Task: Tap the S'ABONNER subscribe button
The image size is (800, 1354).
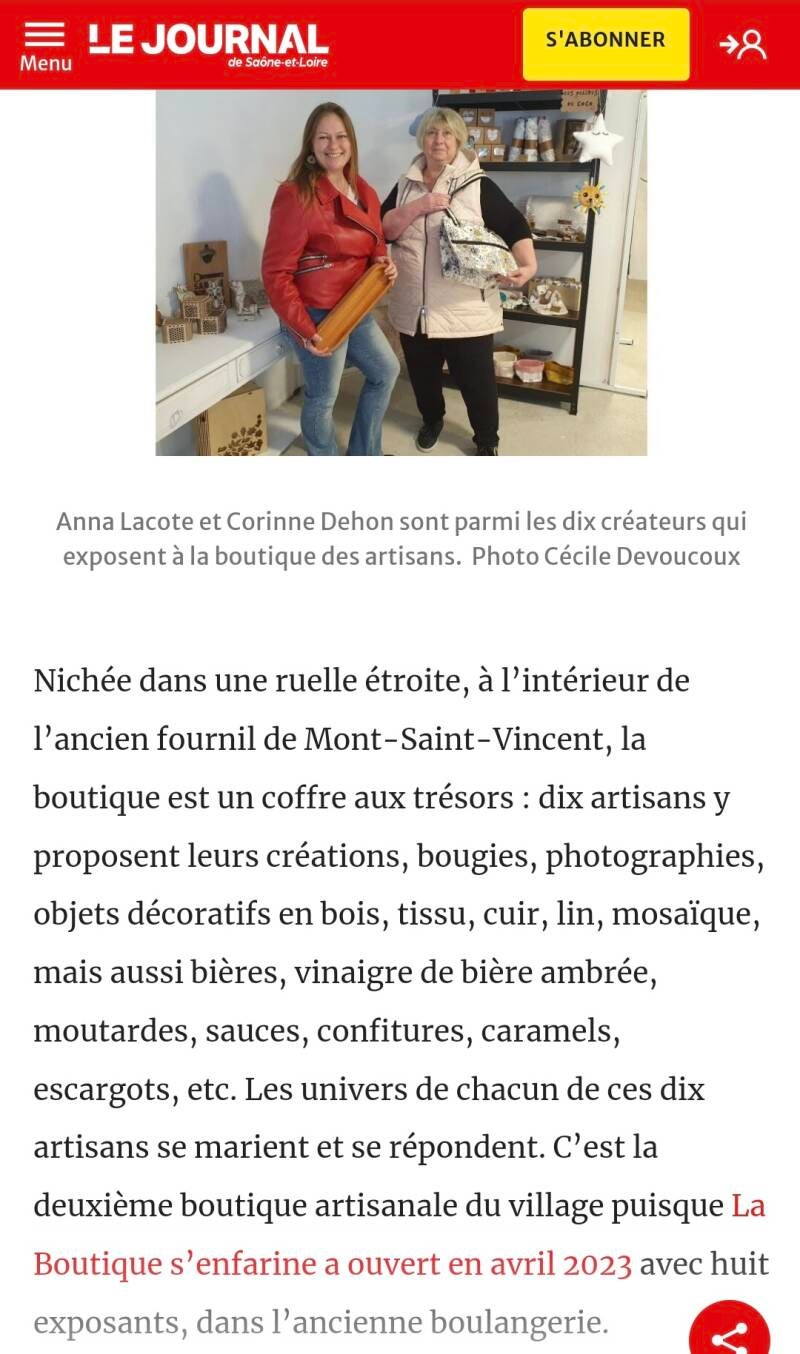Action: pos(605,42)
